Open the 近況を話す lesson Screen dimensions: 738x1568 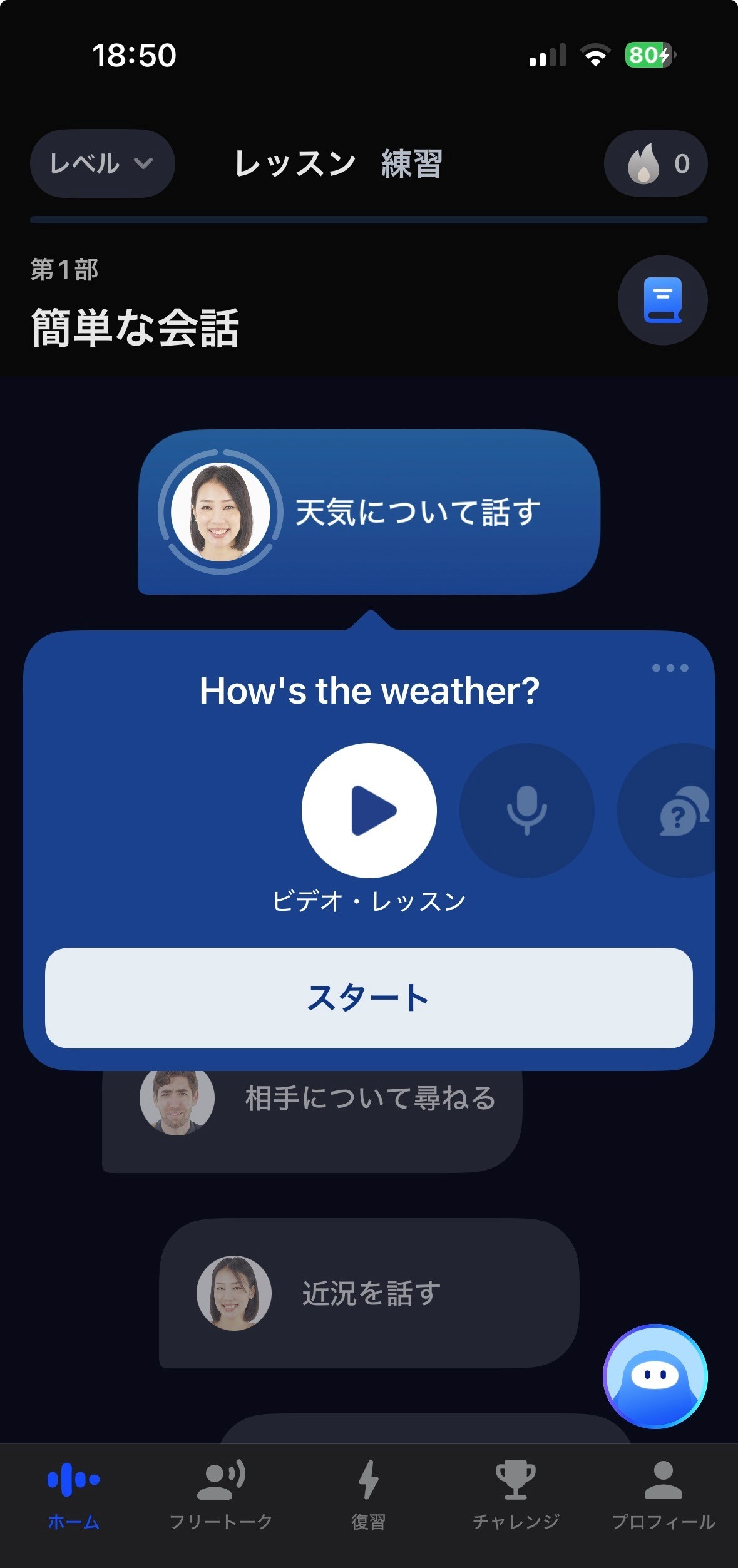[x=369, y=1293]
